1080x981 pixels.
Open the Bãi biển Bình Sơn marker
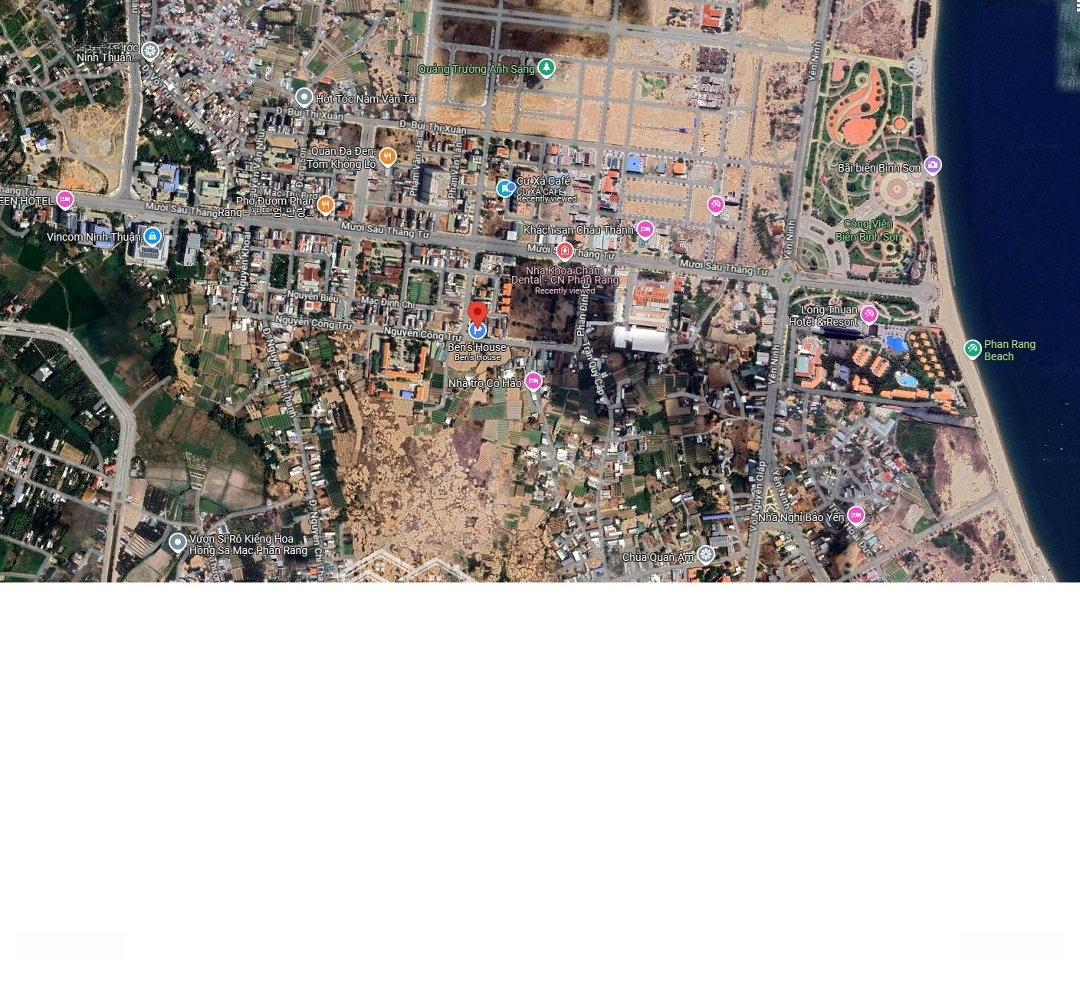(x=932, y=166)
